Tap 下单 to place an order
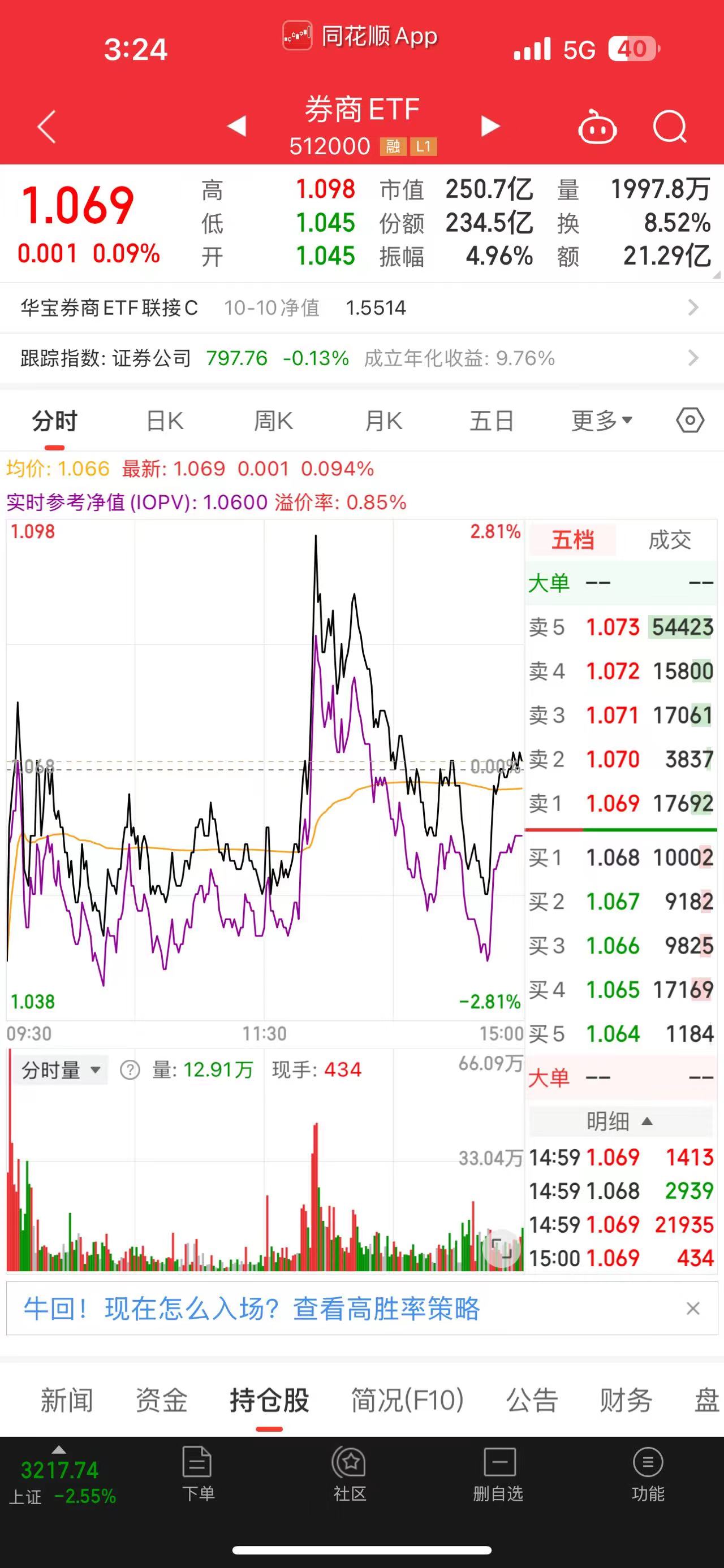The height and width of the screenshot is (1568, 724). (x=198, y=1474)
